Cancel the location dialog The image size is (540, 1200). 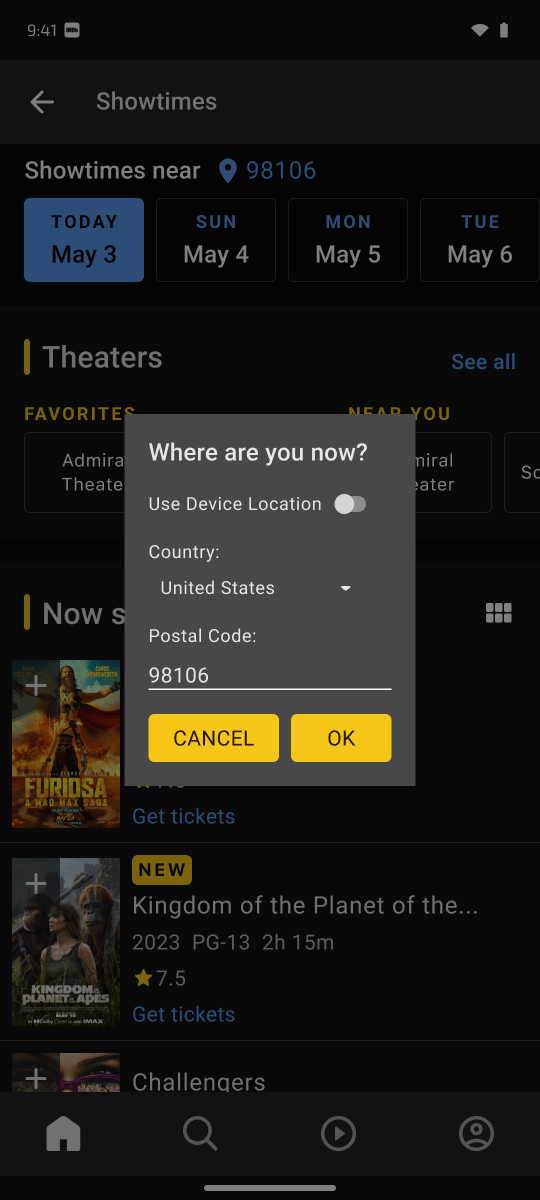[214, 738]
